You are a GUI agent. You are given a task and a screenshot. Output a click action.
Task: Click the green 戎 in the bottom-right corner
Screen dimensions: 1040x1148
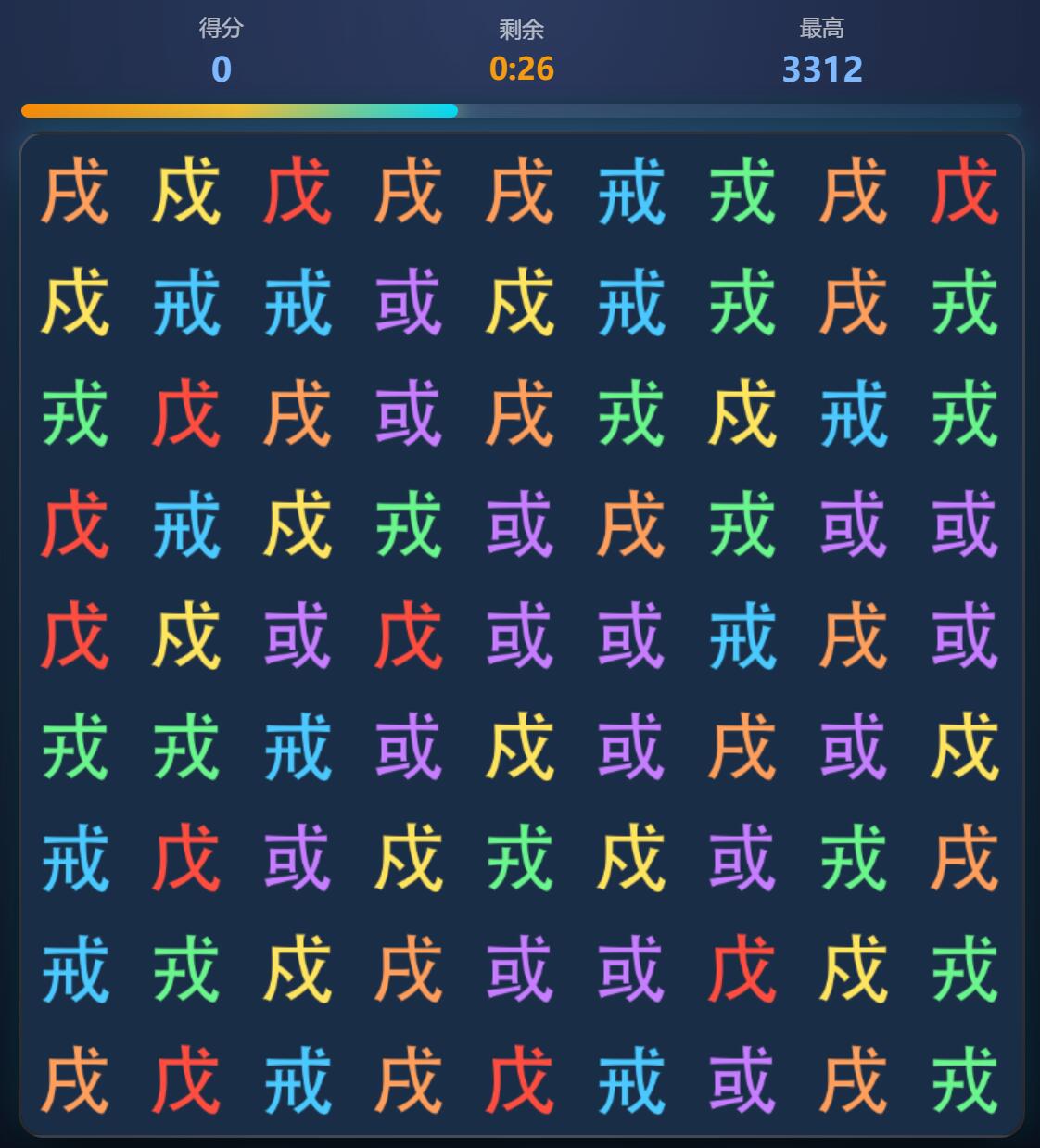click(x=964, y=1078)
